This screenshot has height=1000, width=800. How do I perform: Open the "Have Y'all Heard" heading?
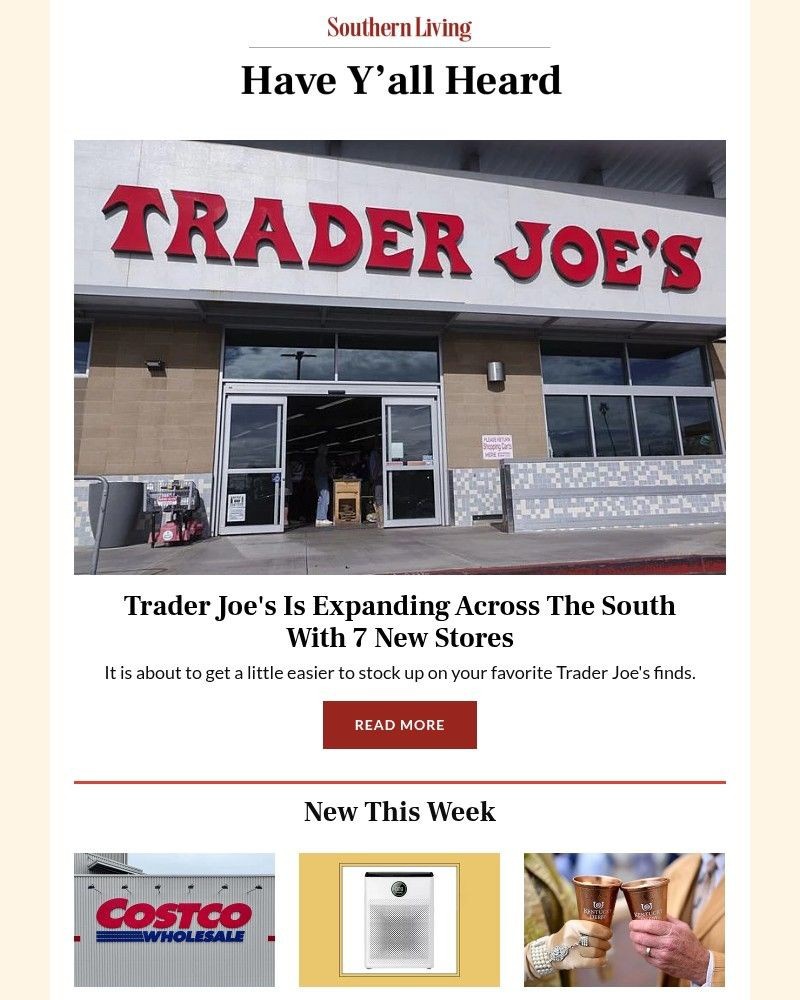(x=399, y=81)
